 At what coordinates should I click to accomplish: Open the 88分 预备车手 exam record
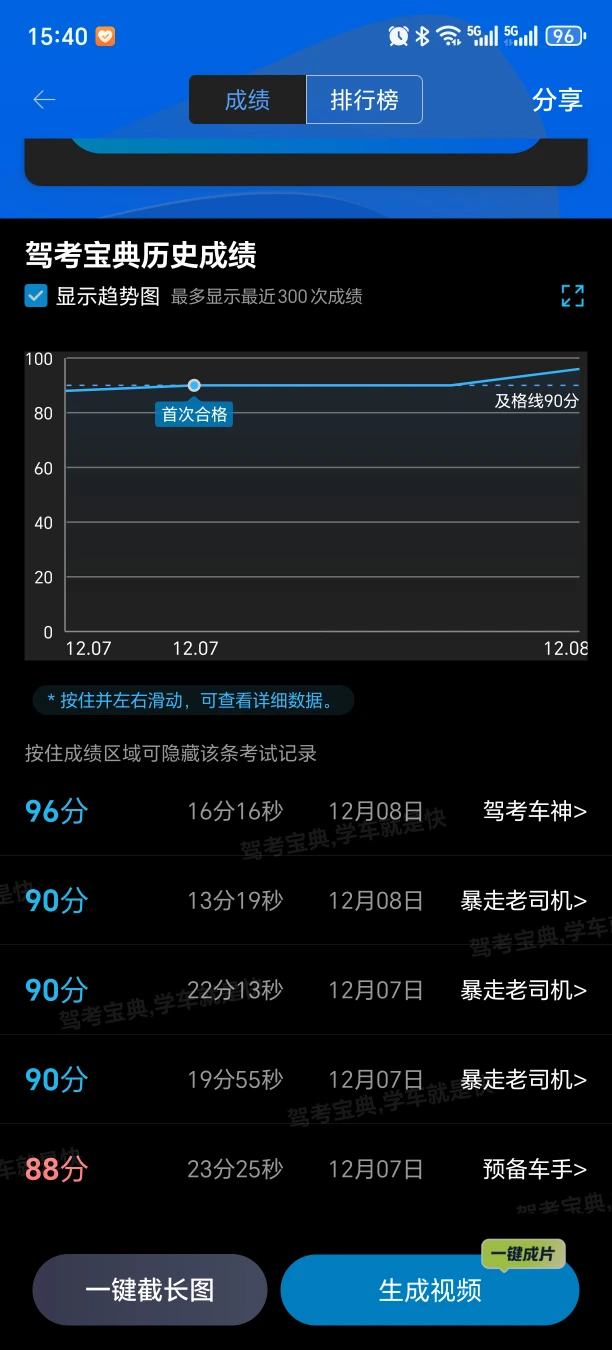click(306, 1168)
